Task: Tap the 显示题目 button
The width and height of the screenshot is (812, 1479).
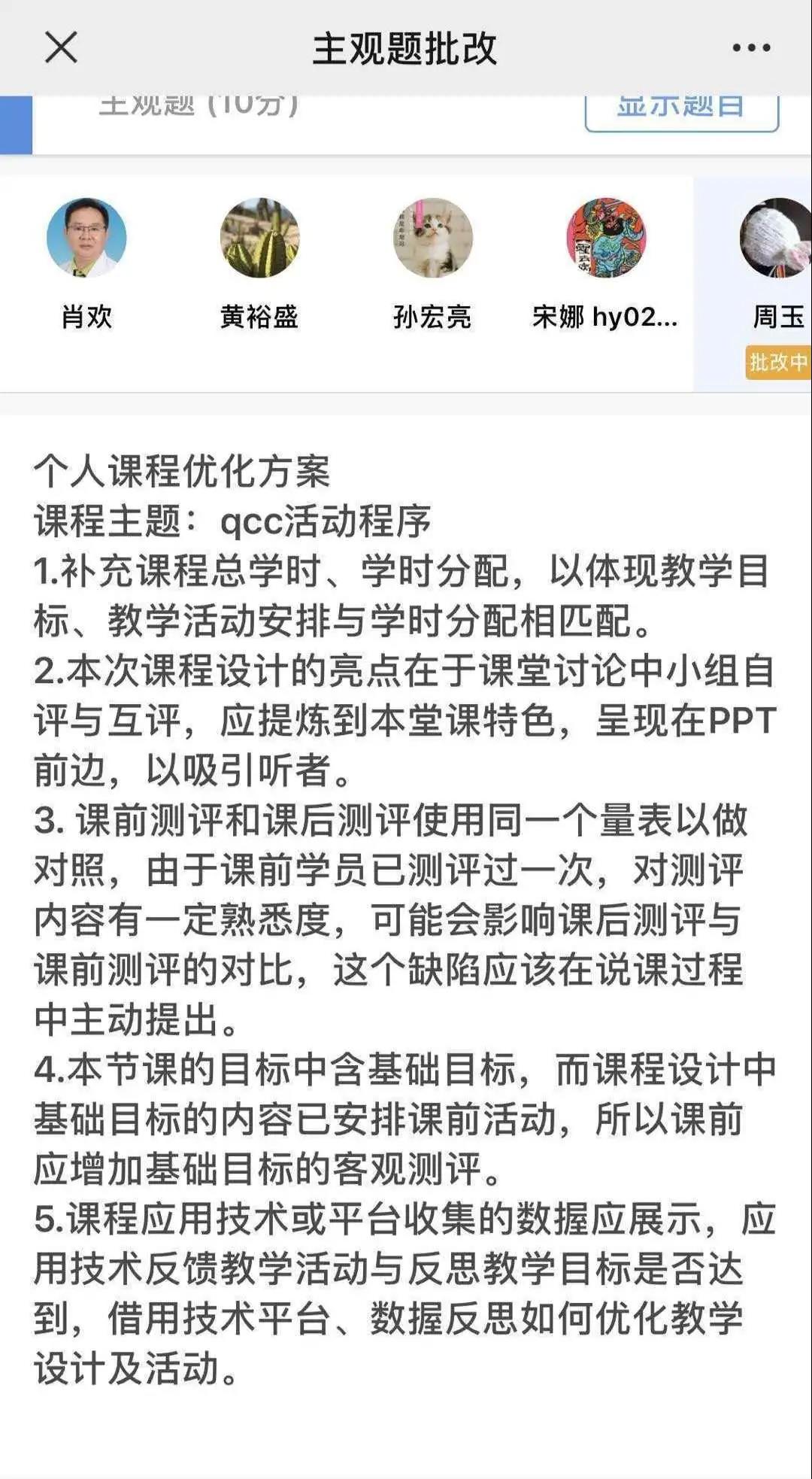Action: tap(681, 110)
